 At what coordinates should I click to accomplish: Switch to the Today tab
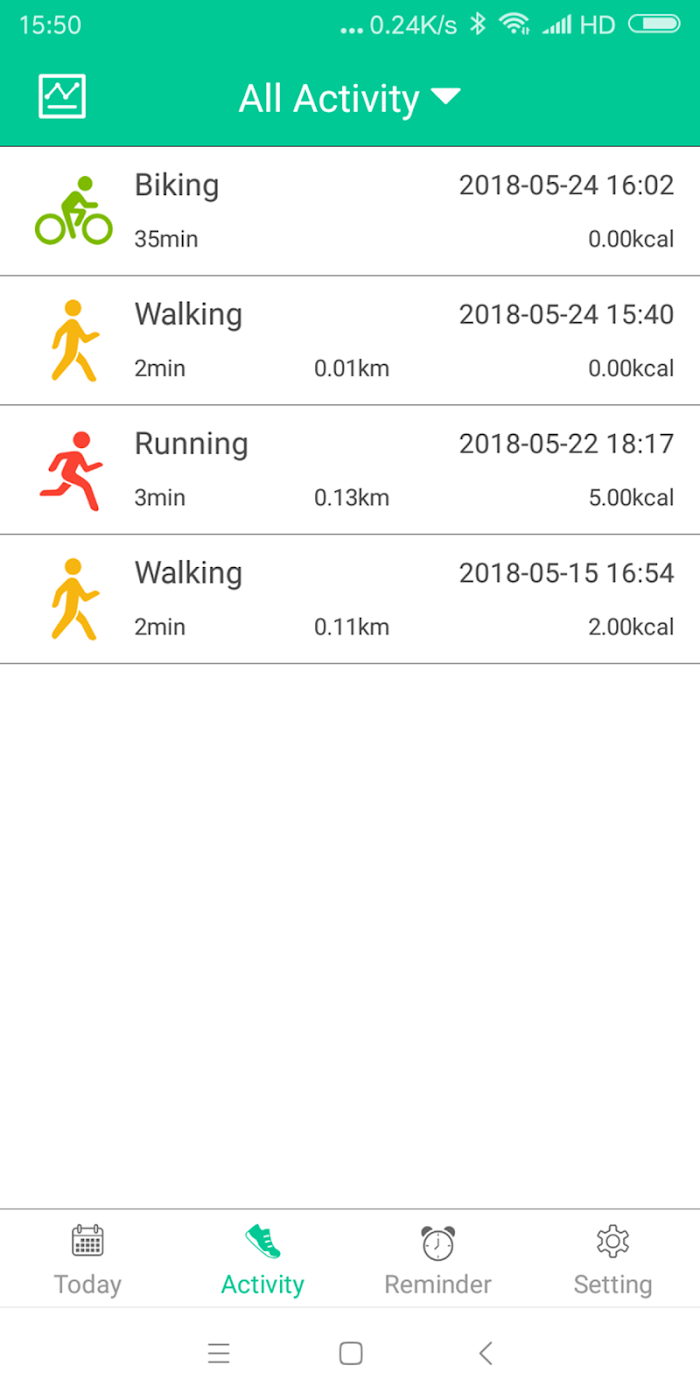tap(88, 1260)
